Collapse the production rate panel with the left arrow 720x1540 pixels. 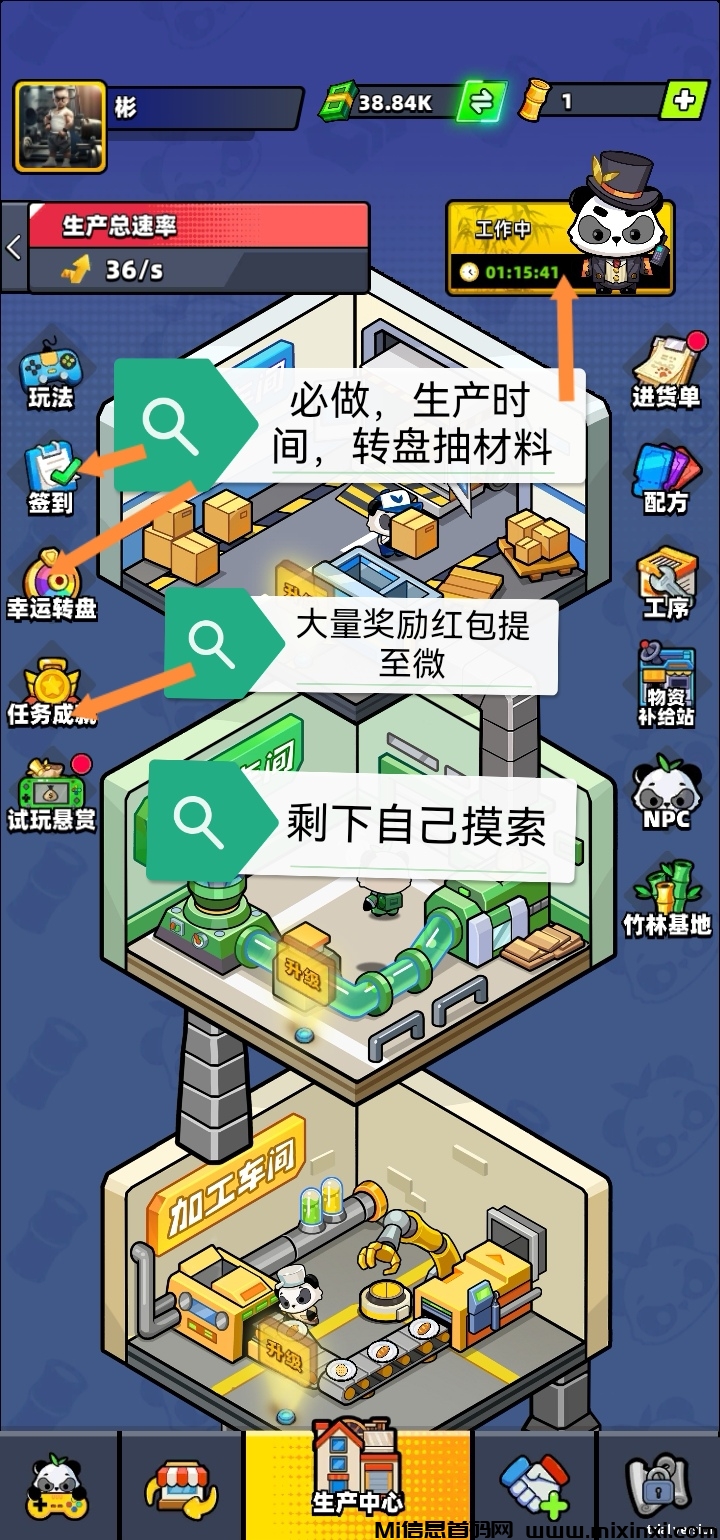point(14,250)
